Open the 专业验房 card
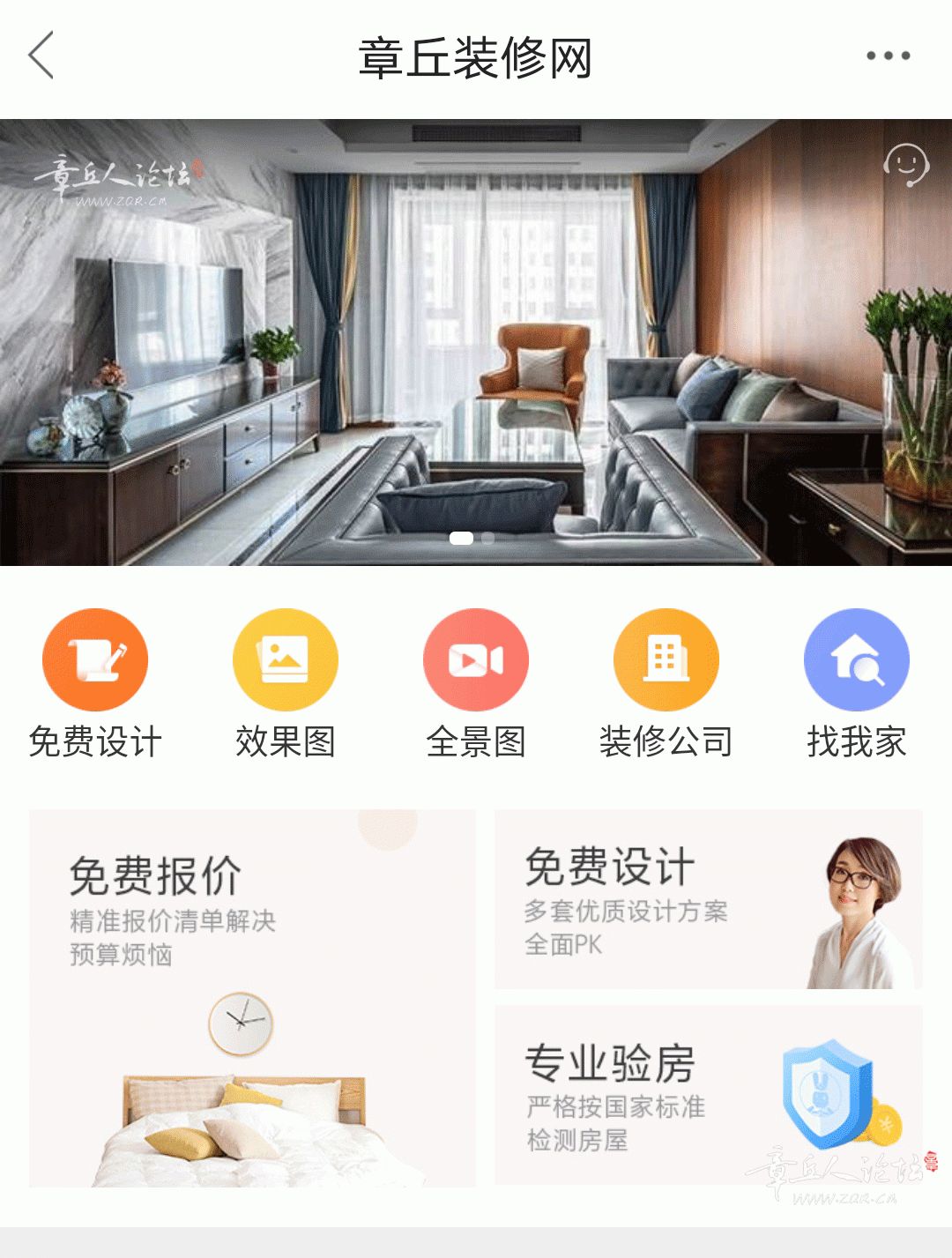The width and height of the screenshot is (952, 1258). 708,1095
